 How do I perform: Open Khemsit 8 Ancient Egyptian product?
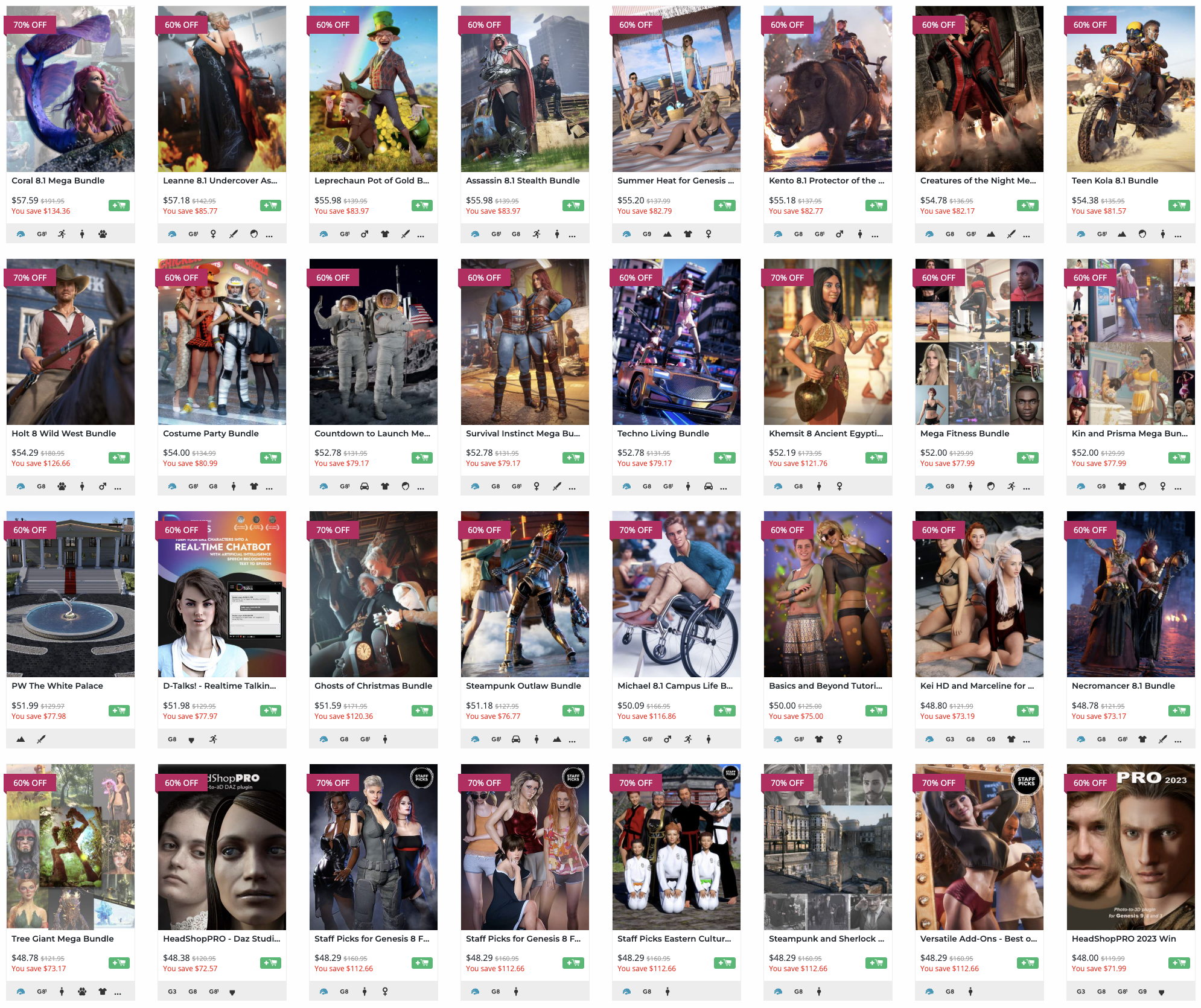click(826, 433)
